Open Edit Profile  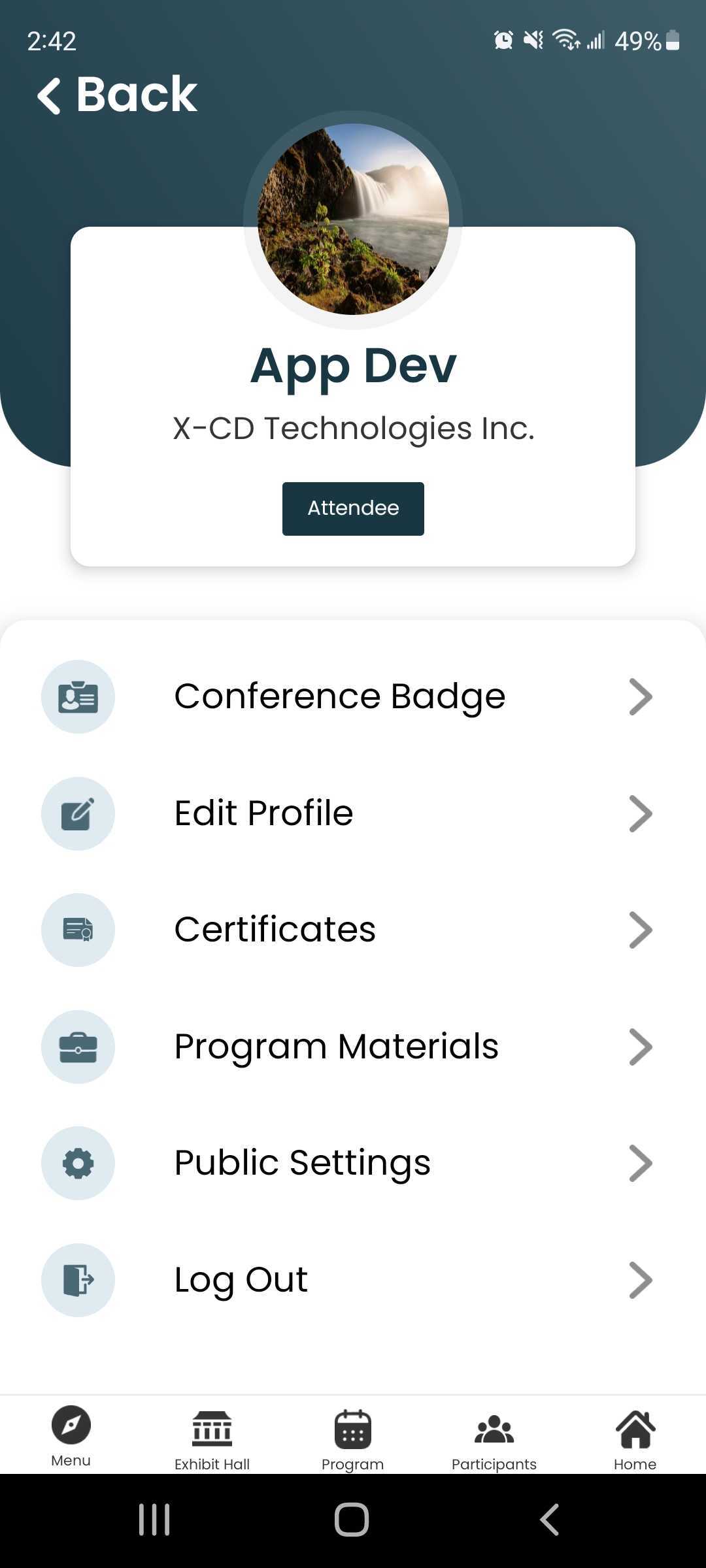pyautogui.click(x=353, y=813)
